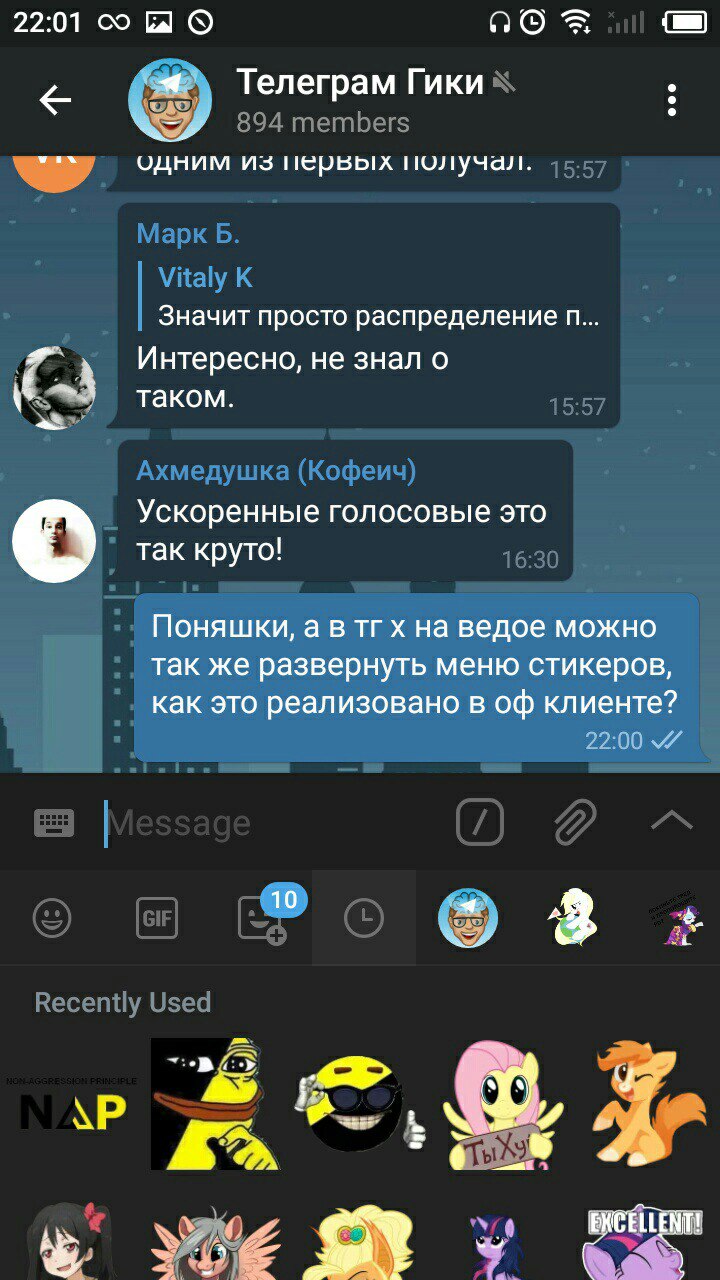720x1280 pixels.
Task: Expand the sticker panel with the chevron
Action: click(671, 821)
